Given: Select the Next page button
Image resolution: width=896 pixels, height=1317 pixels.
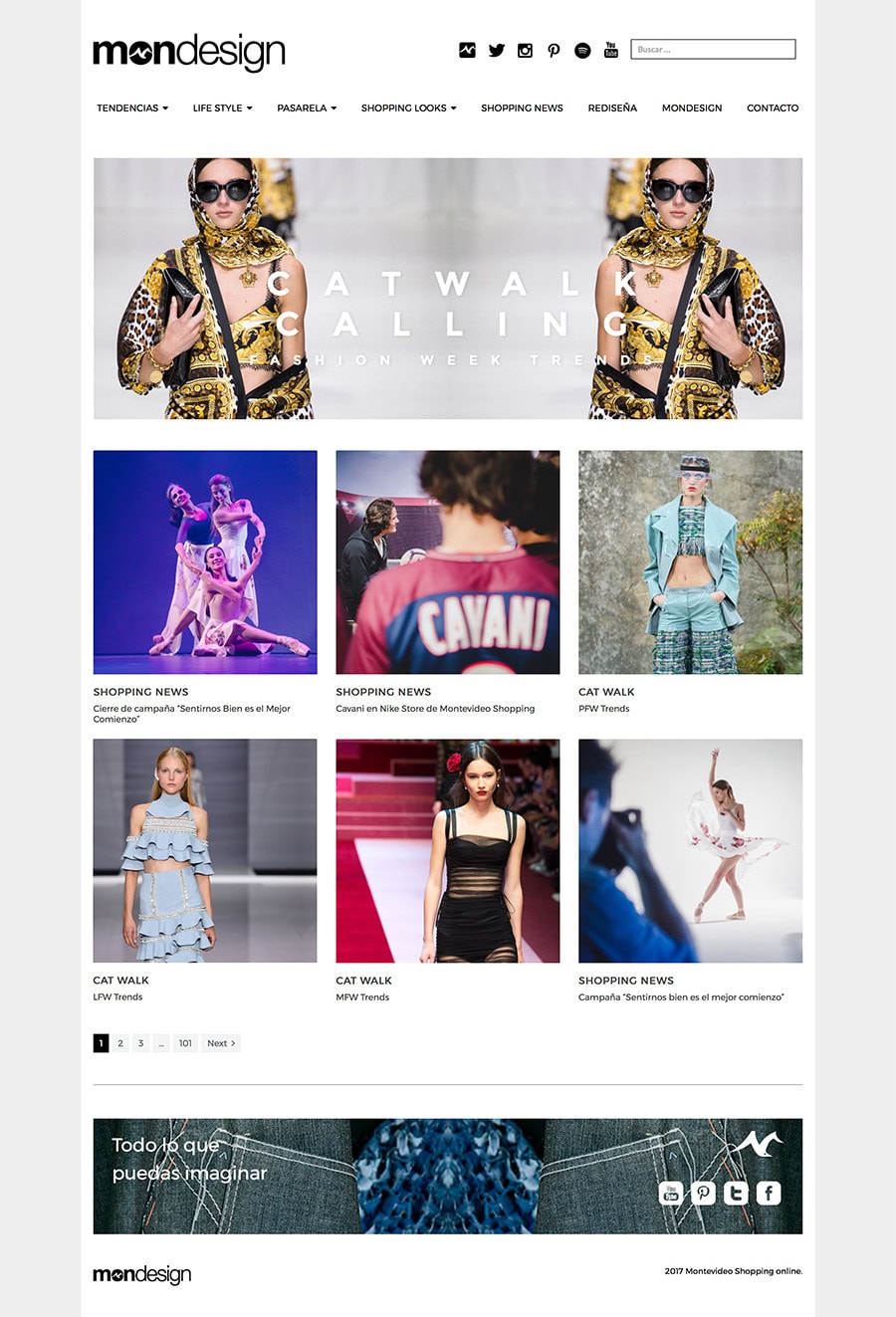Looking at the screenshot, I should tap(221, 1043).
